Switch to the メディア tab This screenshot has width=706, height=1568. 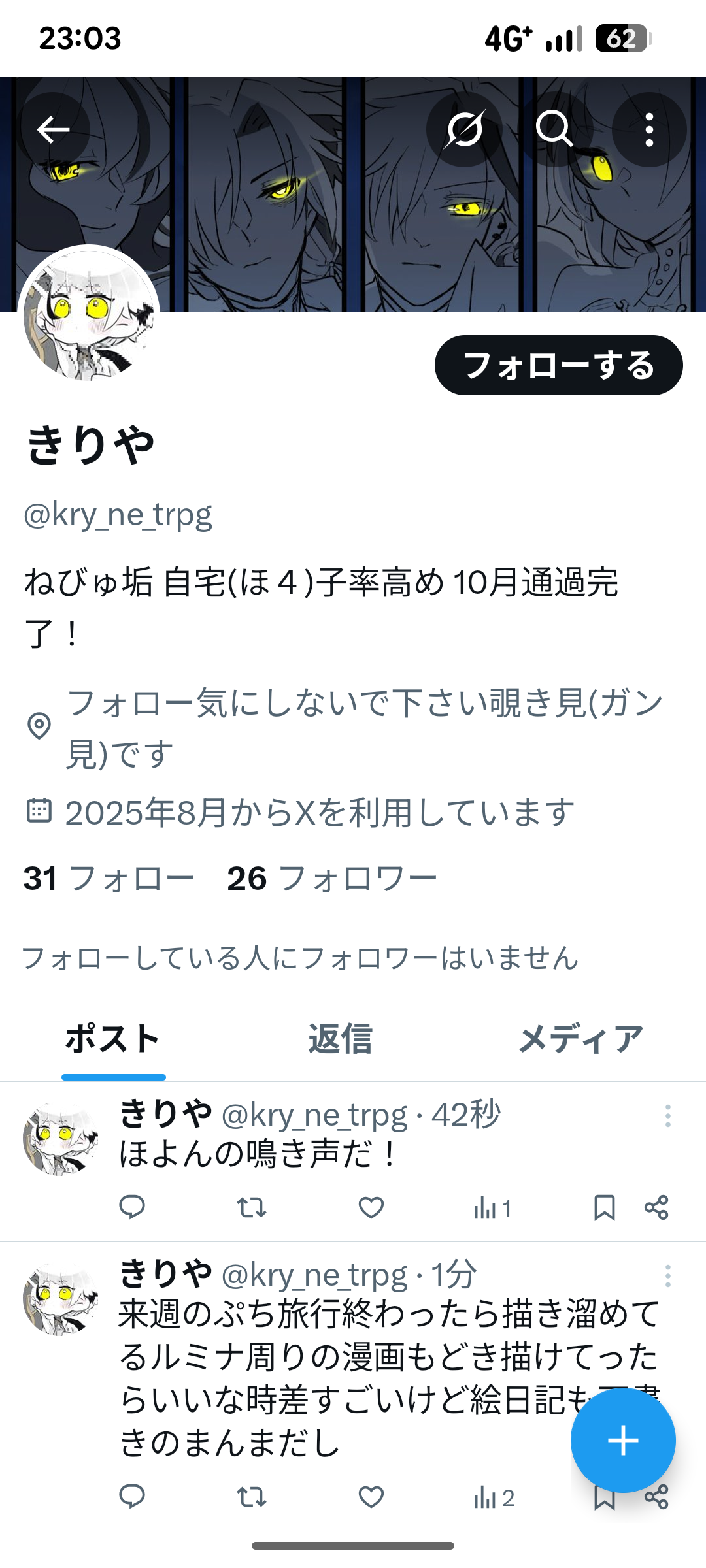click(x=580, y=1039)
